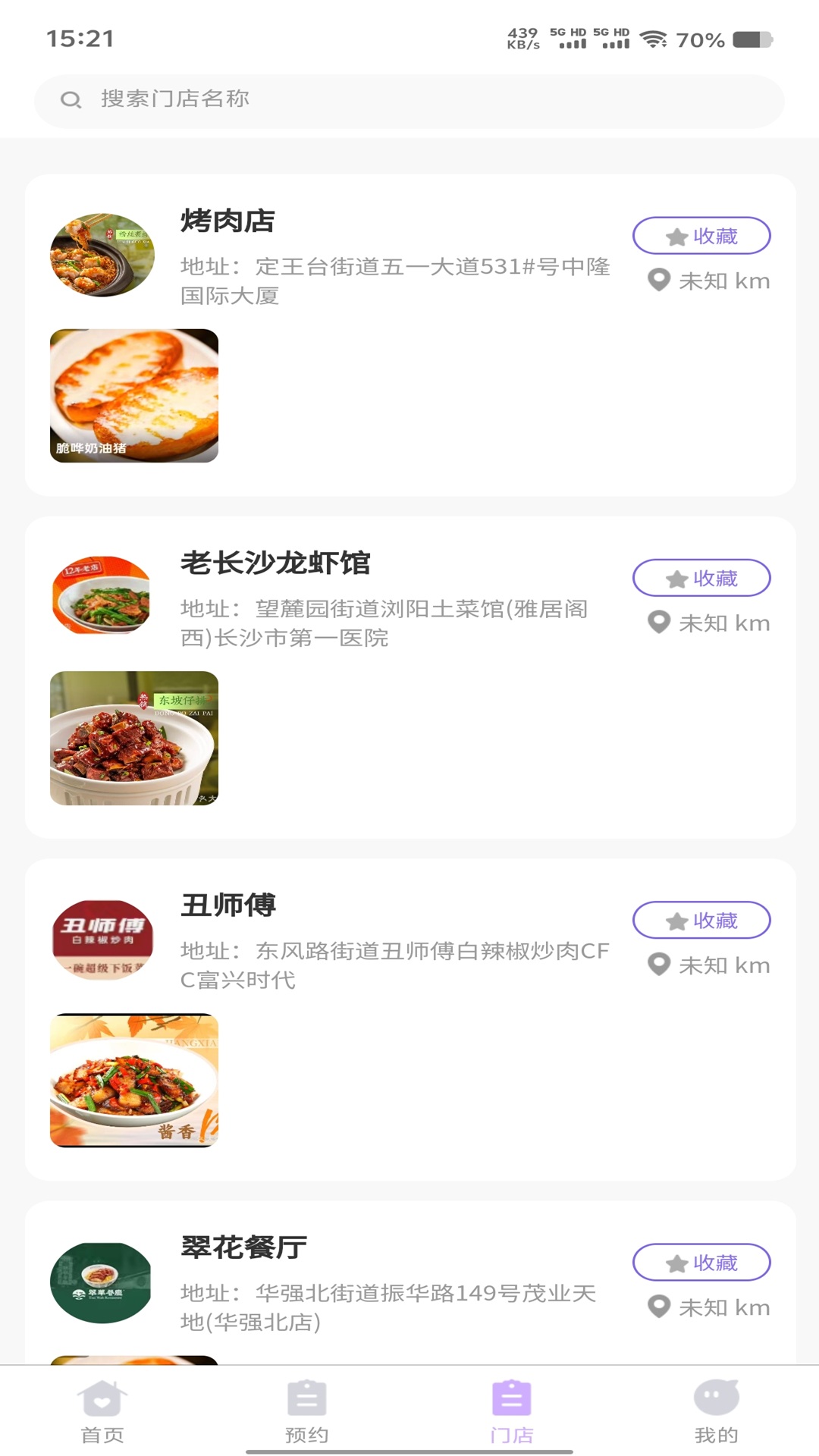Toggle favorite for 翠花餐厅

pyautogui.click(x=701, y=1263)
